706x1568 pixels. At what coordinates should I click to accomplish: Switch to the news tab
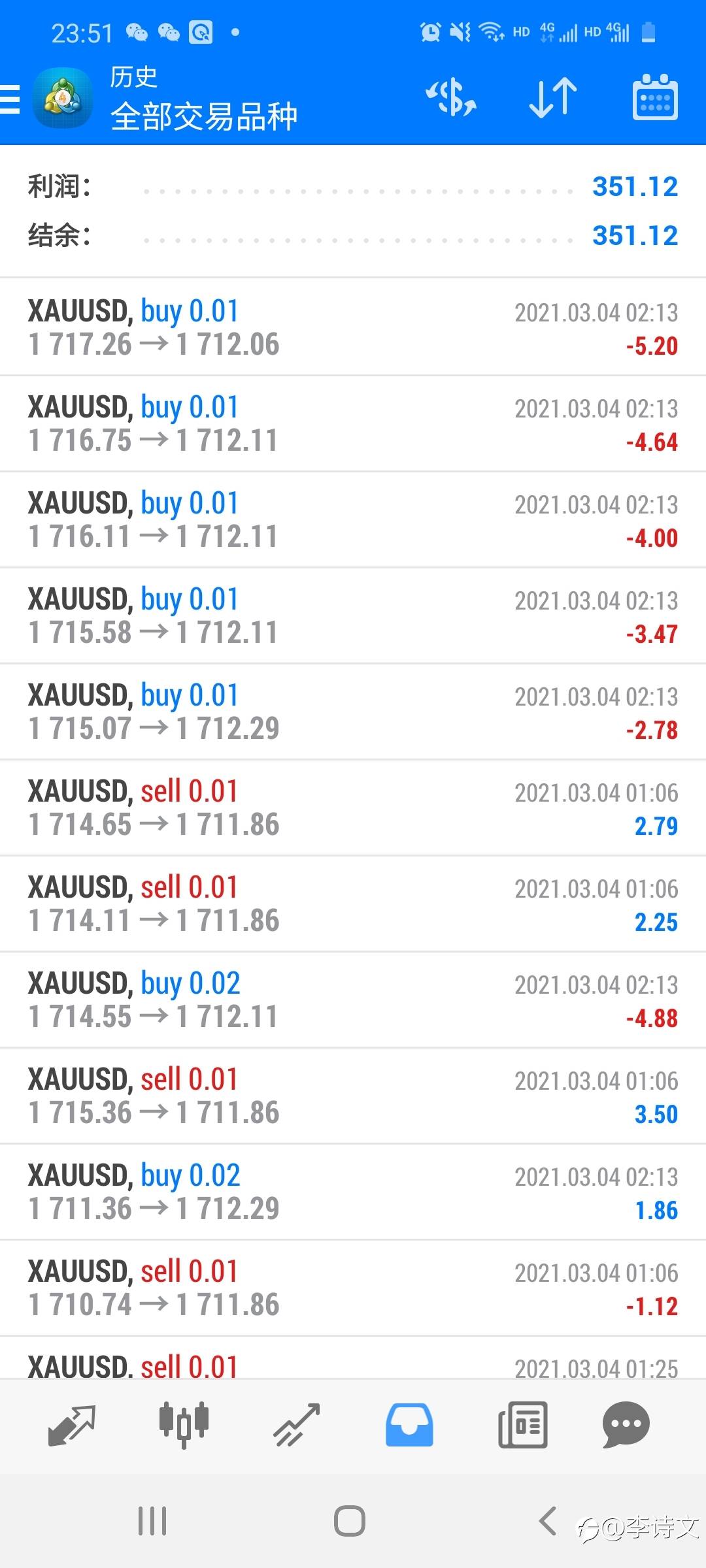(x=522, y=1425)
